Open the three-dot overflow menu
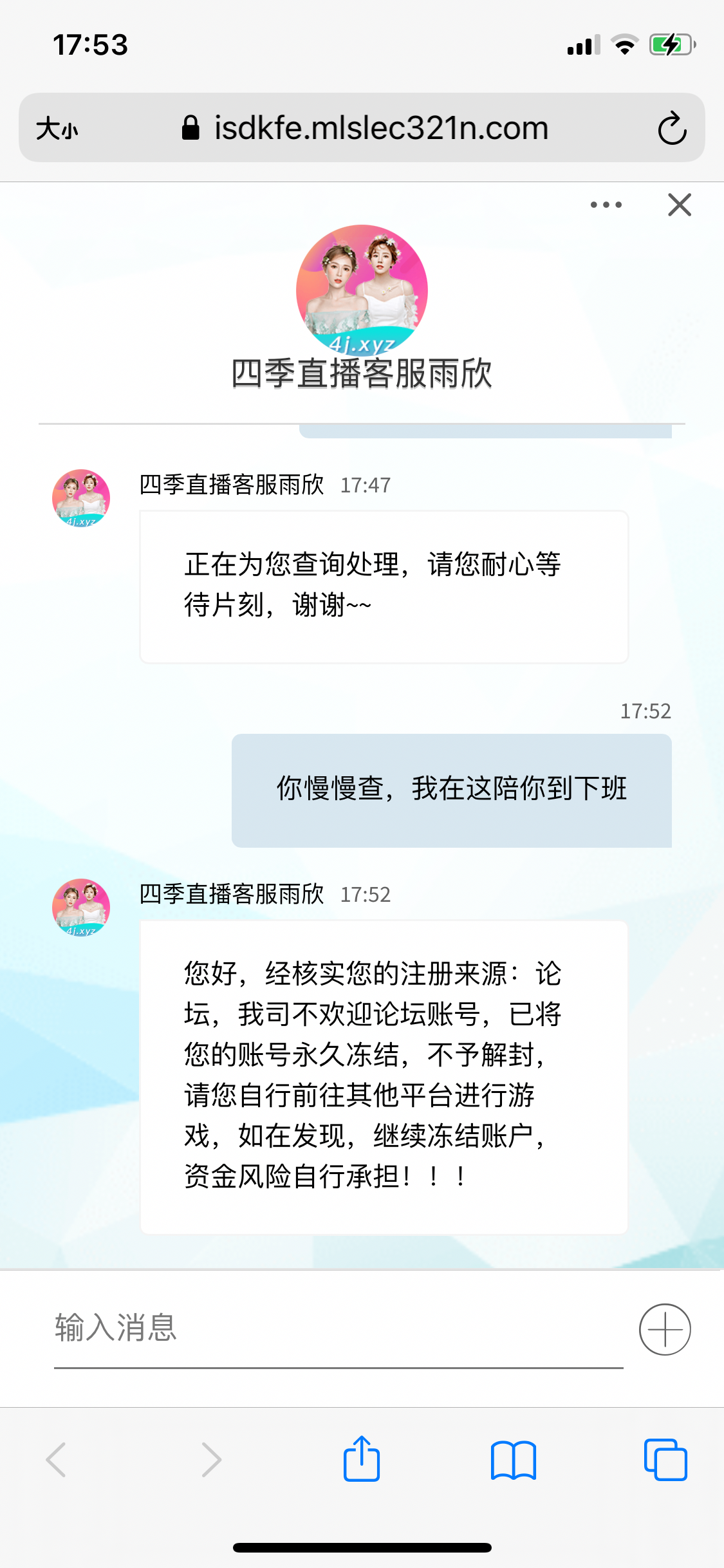The image size is (724, 1568). click(606, 205)
